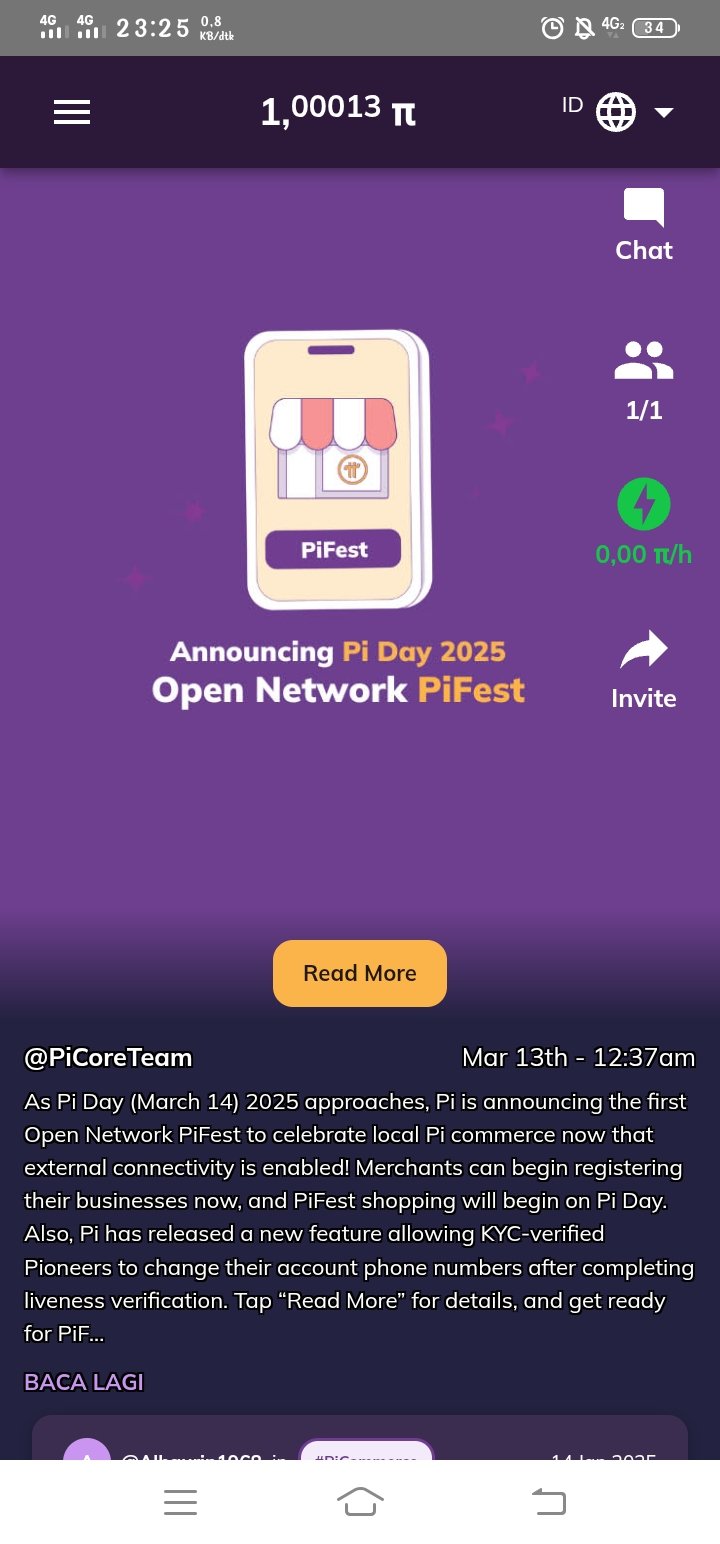Viewport: 720px width, 1544px height.
Task: Expand the post with BACA LAGI
Action: pos(84,1382)
